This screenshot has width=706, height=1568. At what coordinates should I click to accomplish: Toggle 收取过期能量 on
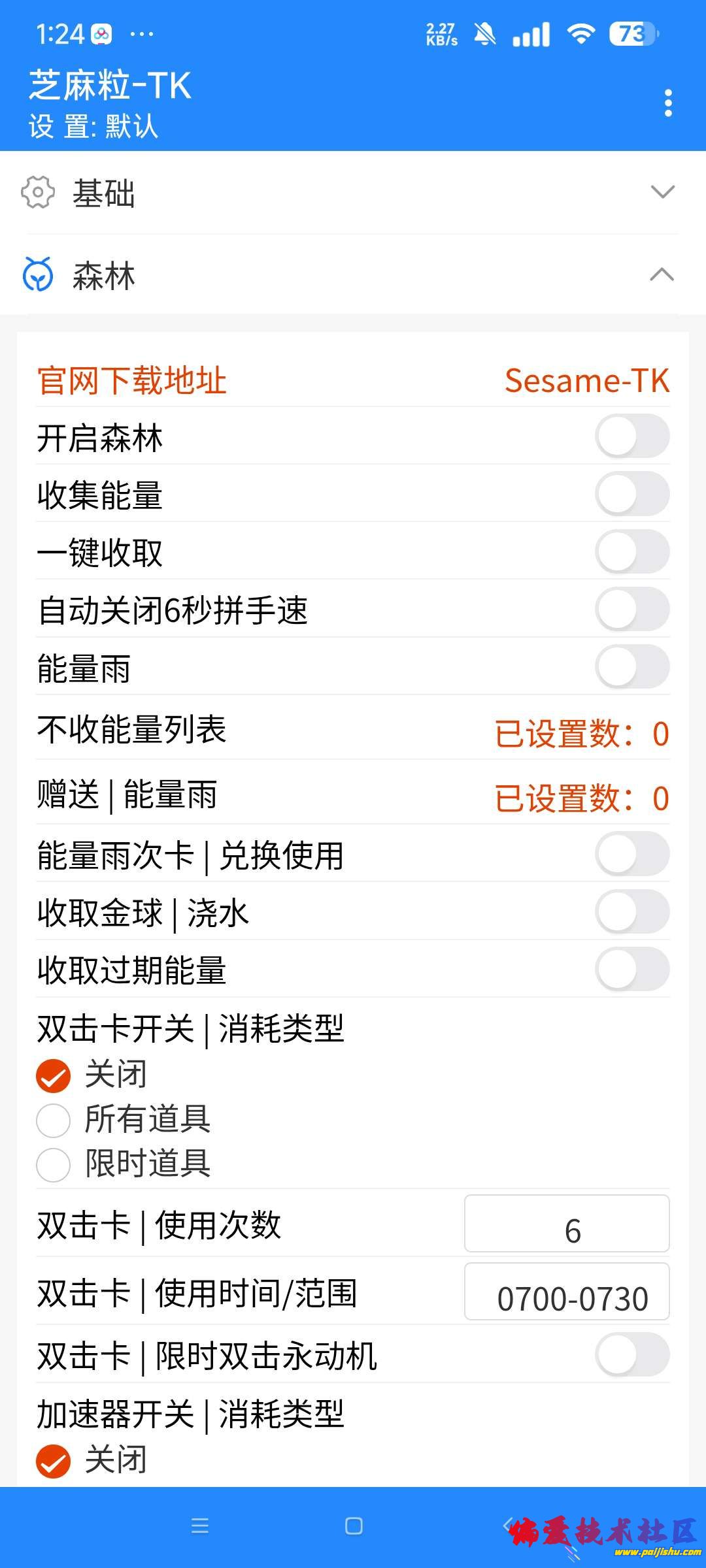click(631, 969)
